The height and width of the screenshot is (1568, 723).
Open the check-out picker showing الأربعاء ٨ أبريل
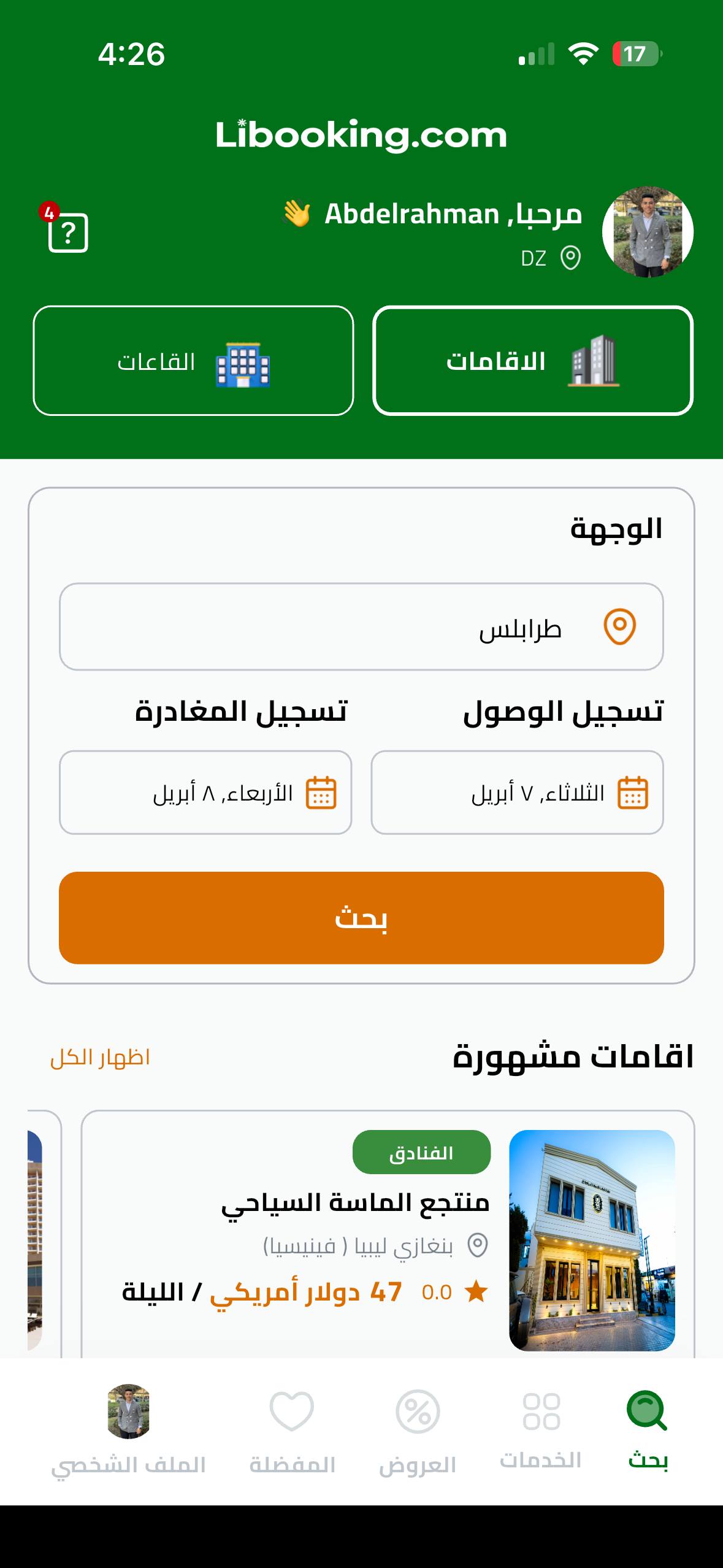(205, 794)
